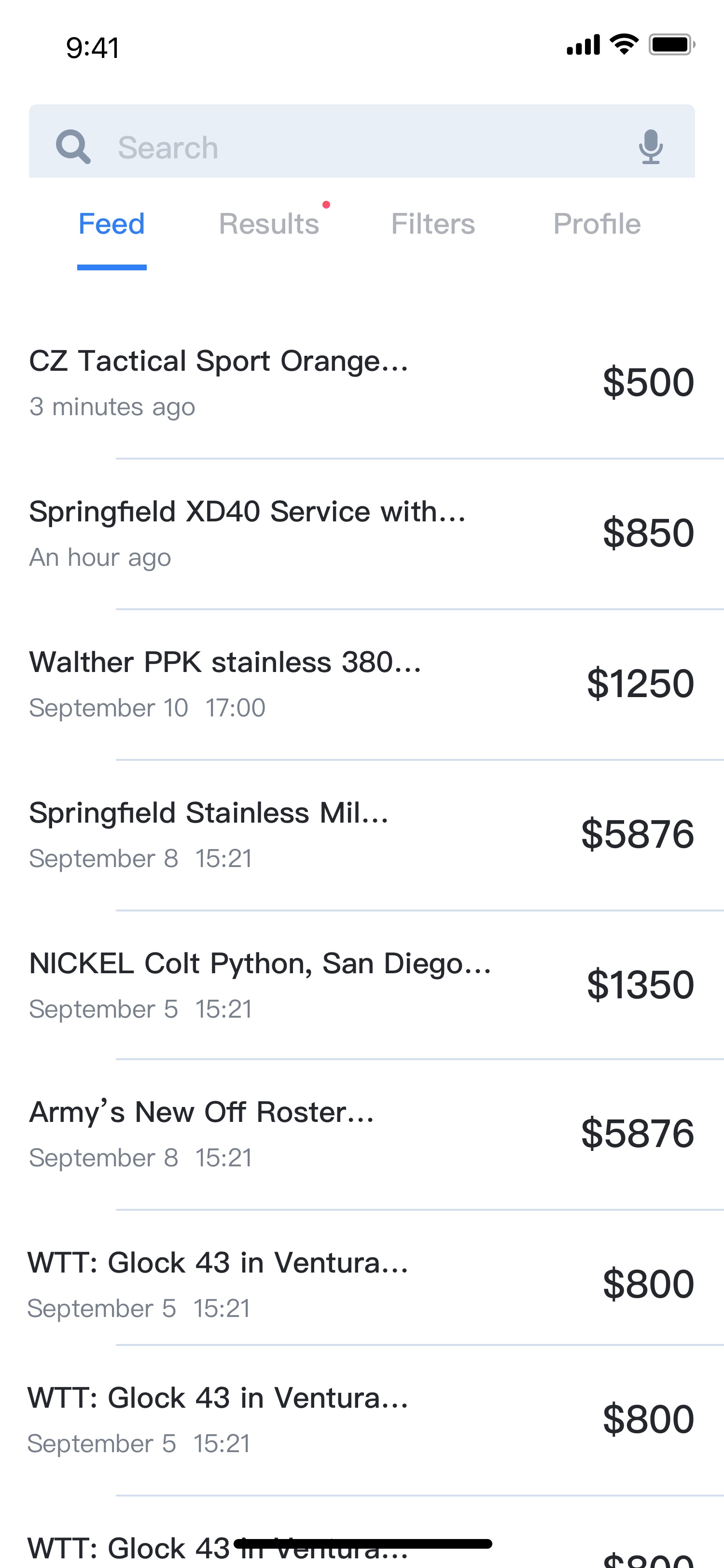The height and width of the screenshot is (1568, 724).
Task: Select the Feed tab
Action: pyautogui.click(x=111, y=224)
